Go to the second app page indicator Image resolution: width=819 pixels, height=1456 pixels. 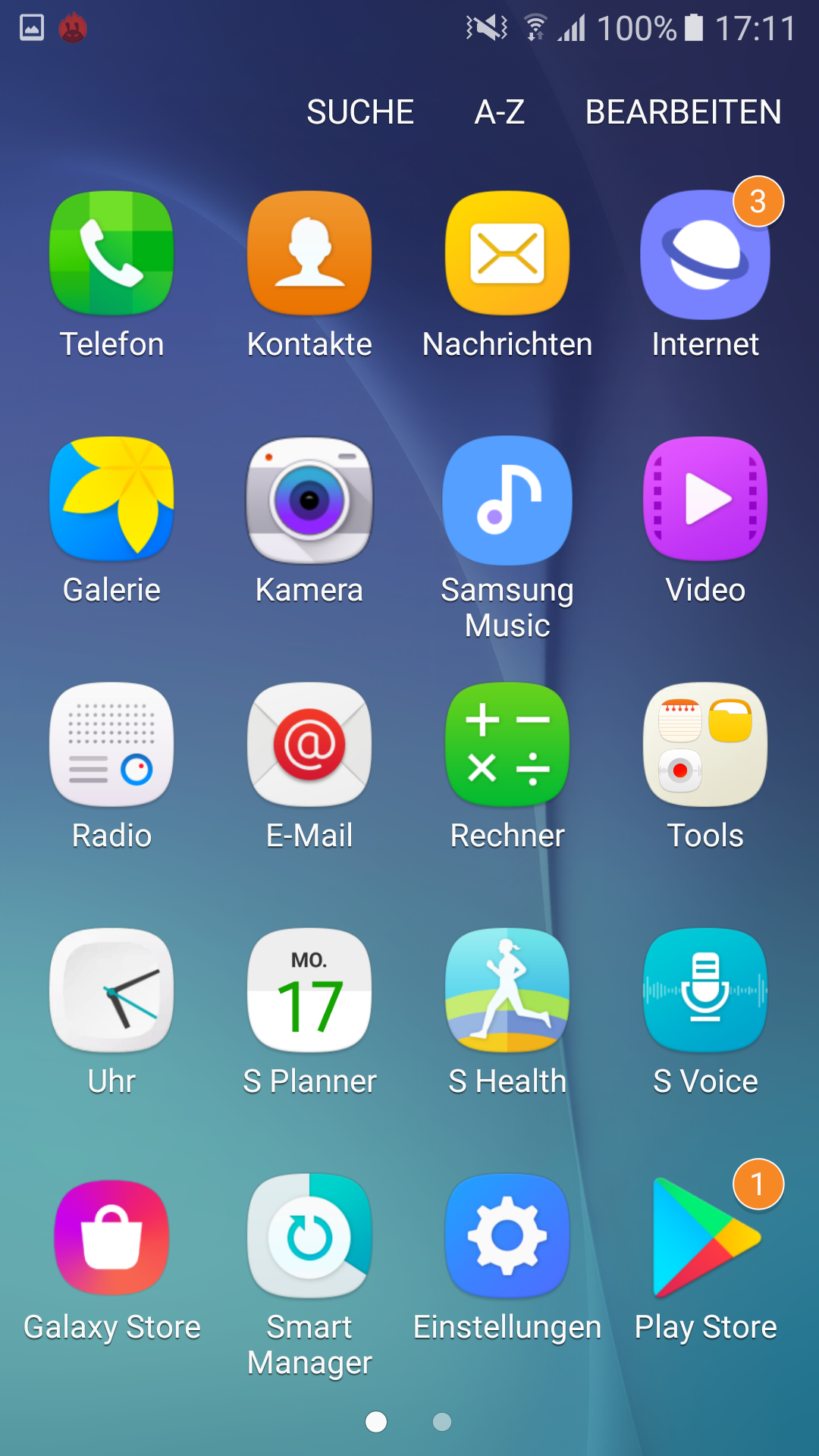pos(442,1422)
